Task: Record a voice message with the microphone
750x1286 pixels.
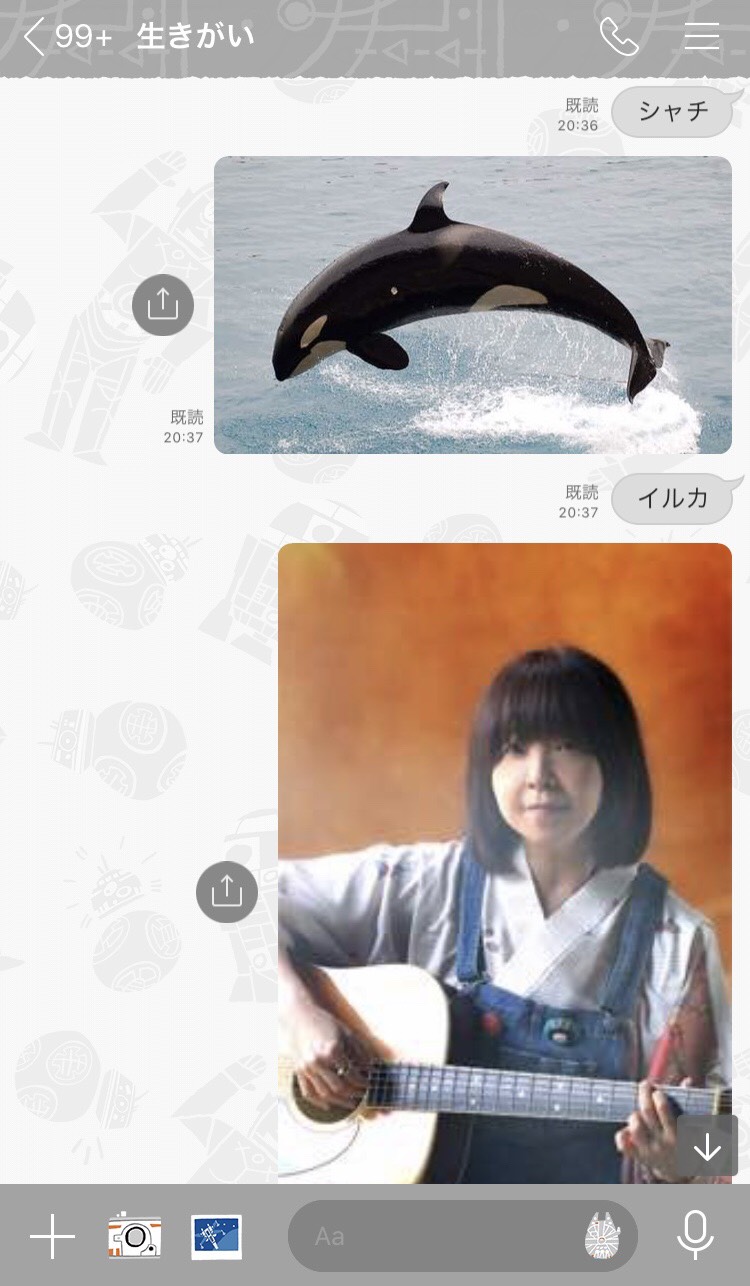Action: click(x=695, y=1235)
